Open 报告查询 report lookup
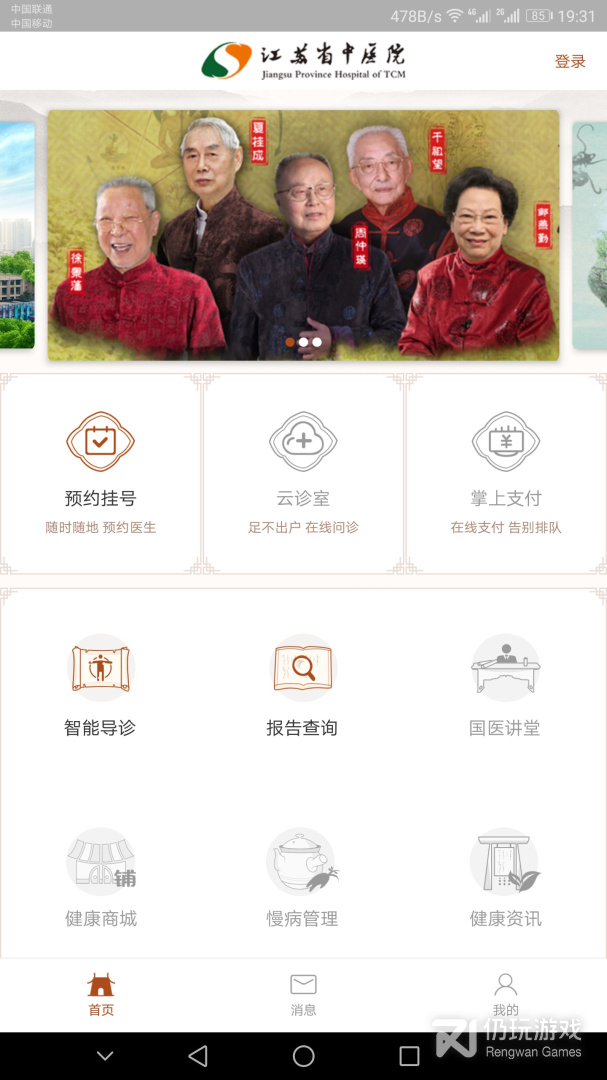 point(302,686)
